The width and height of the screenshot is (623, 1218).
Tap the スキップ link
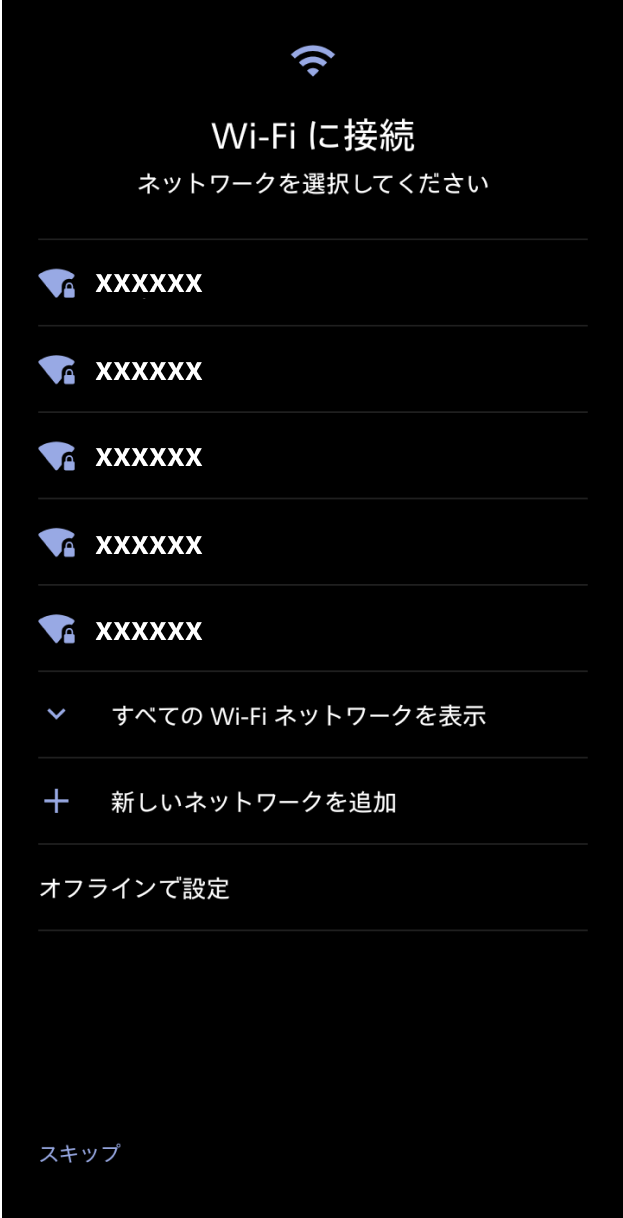point(79,1153)
